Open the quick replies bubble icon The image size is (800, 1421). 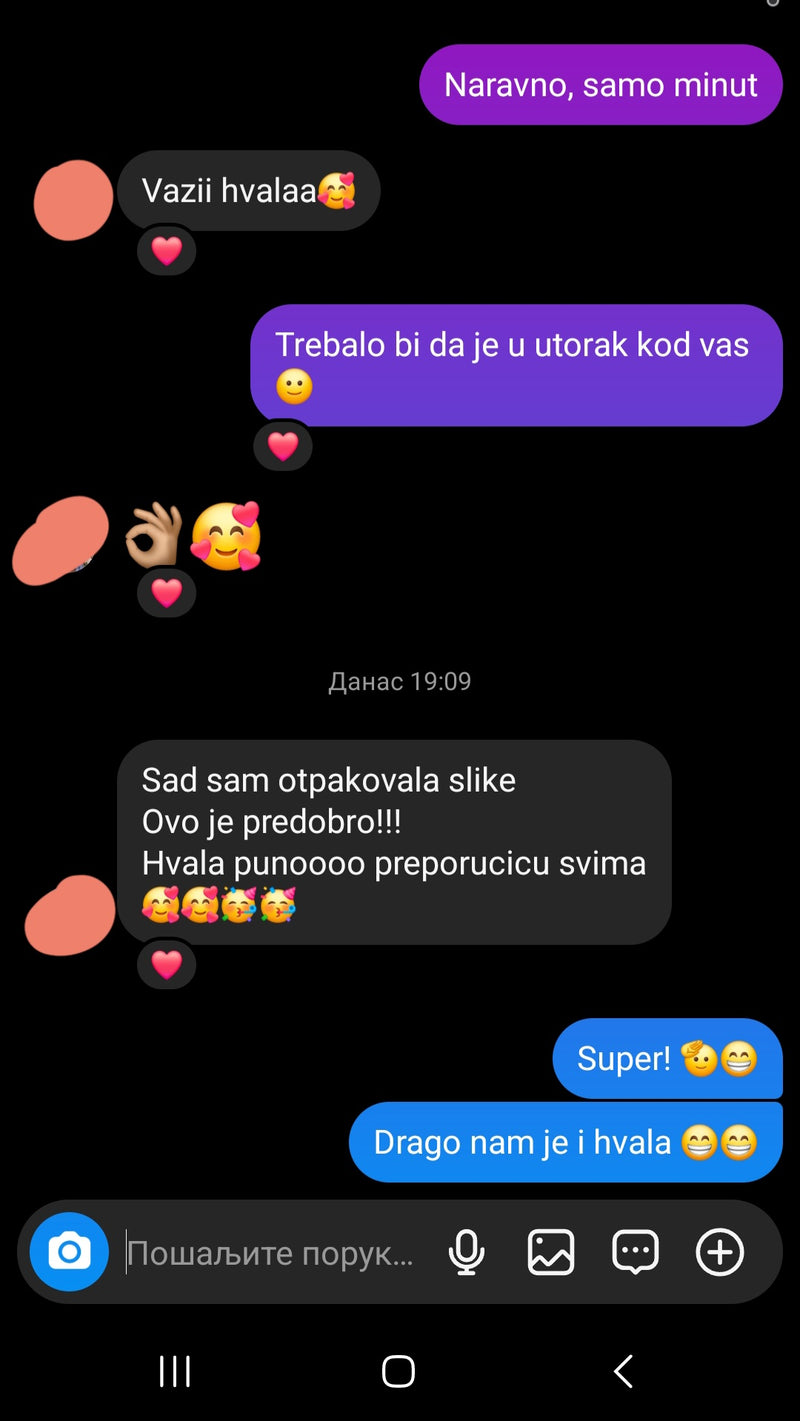pos(635,1252)
